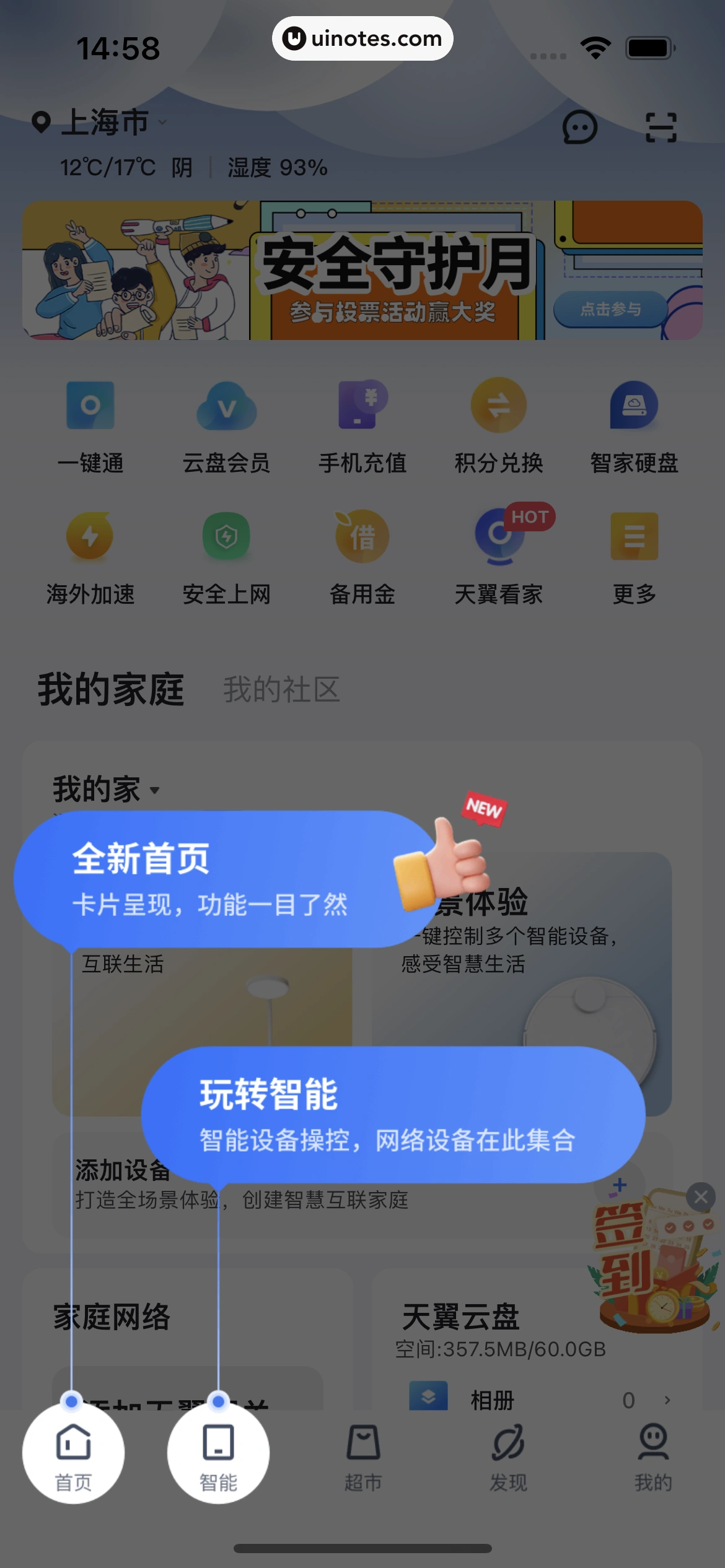Expand the 我的家 dropdown

(107, 790)
